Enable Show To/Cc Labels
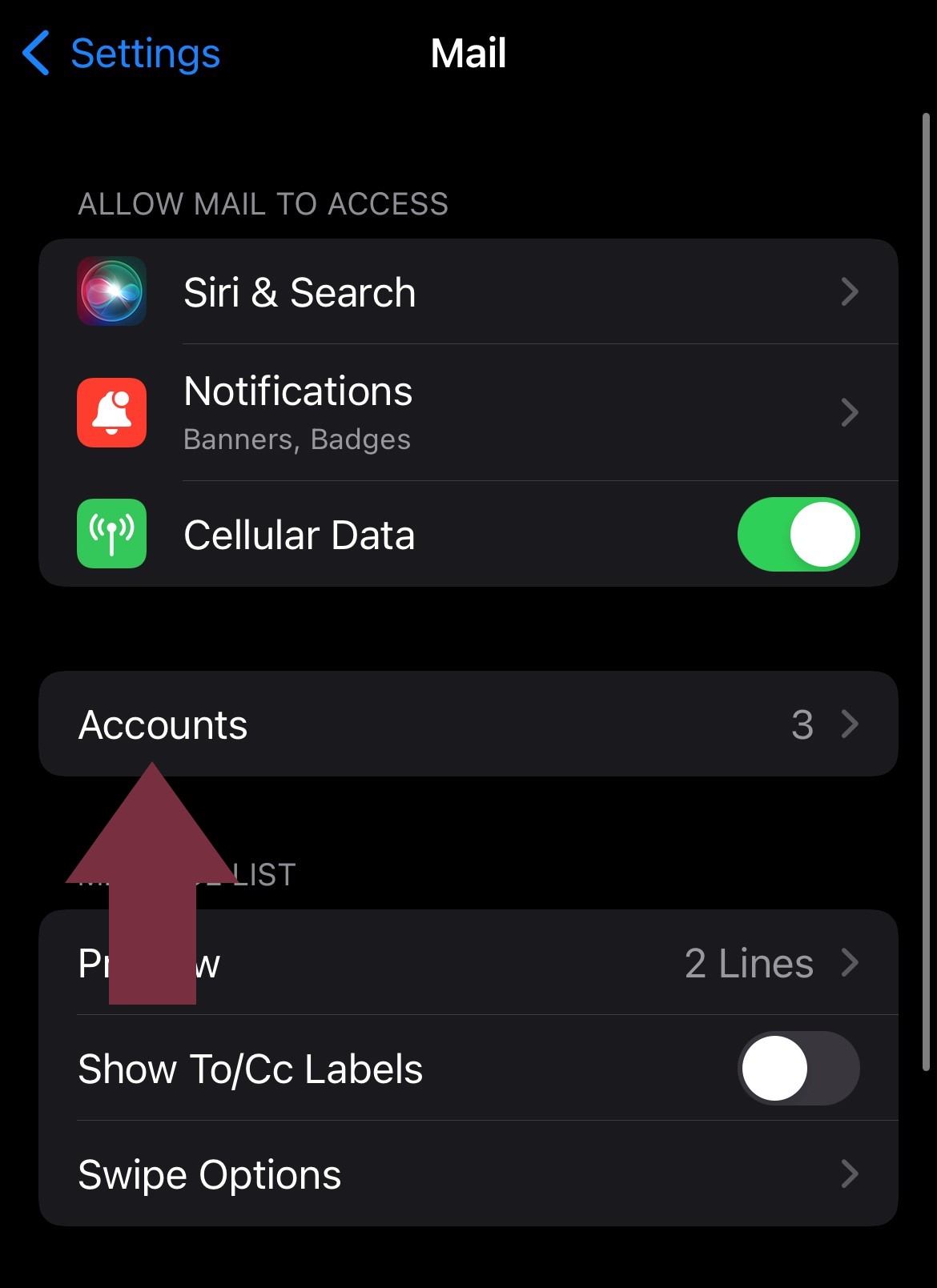The image size is (937, 1288). click(x=798, y=1069)
